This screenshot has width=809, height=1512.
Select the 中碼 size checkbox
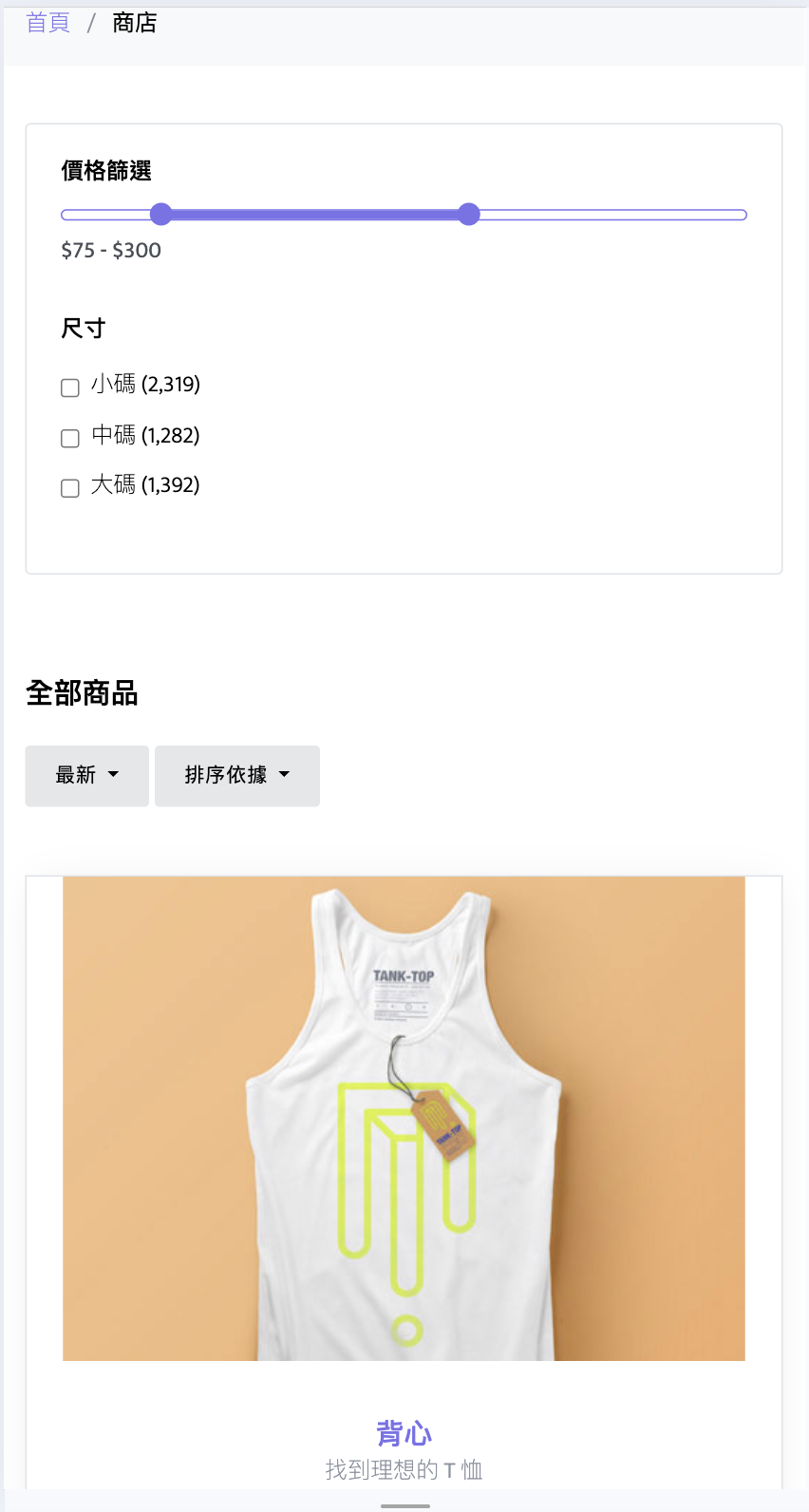[70, 438]
